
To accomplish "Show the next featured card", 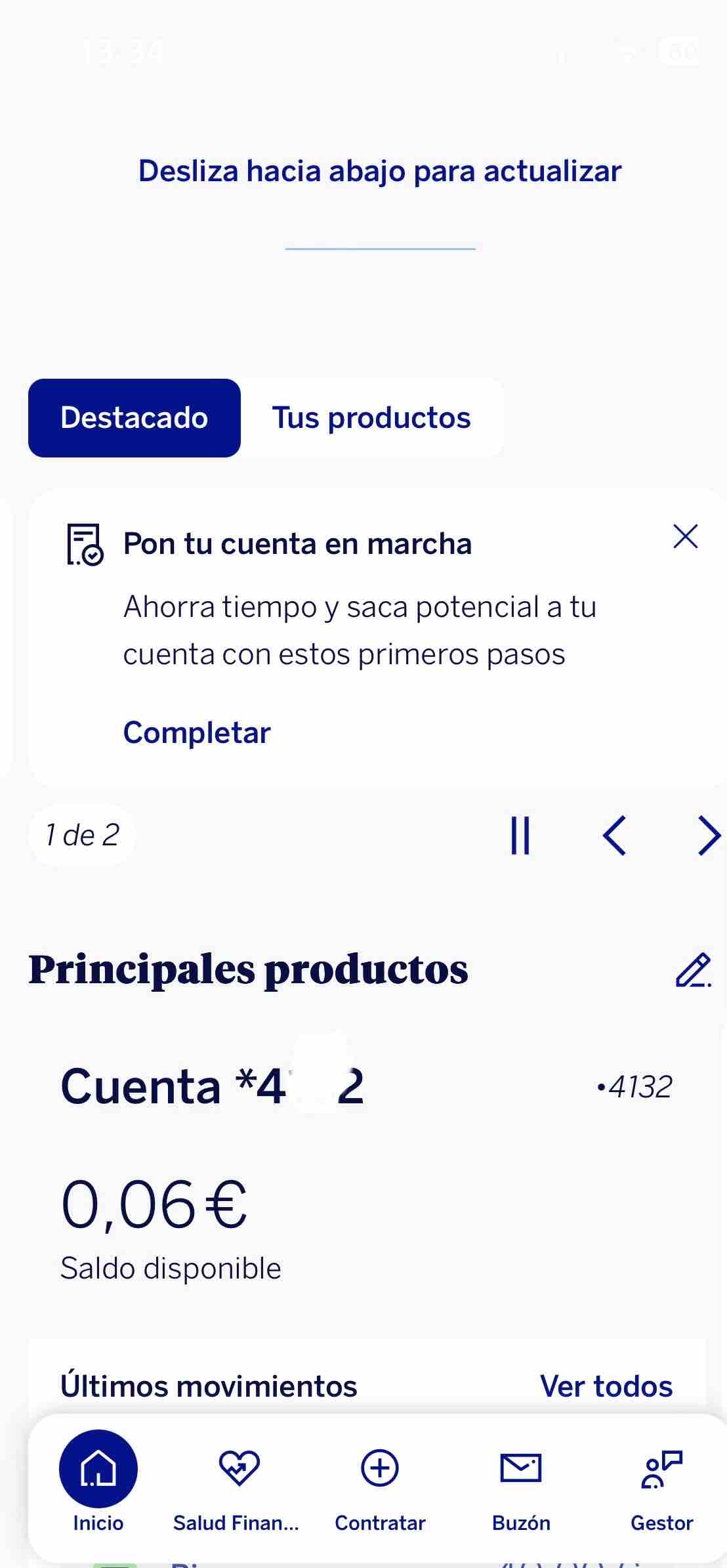I will pyautogui.click(x=709, y=836).
